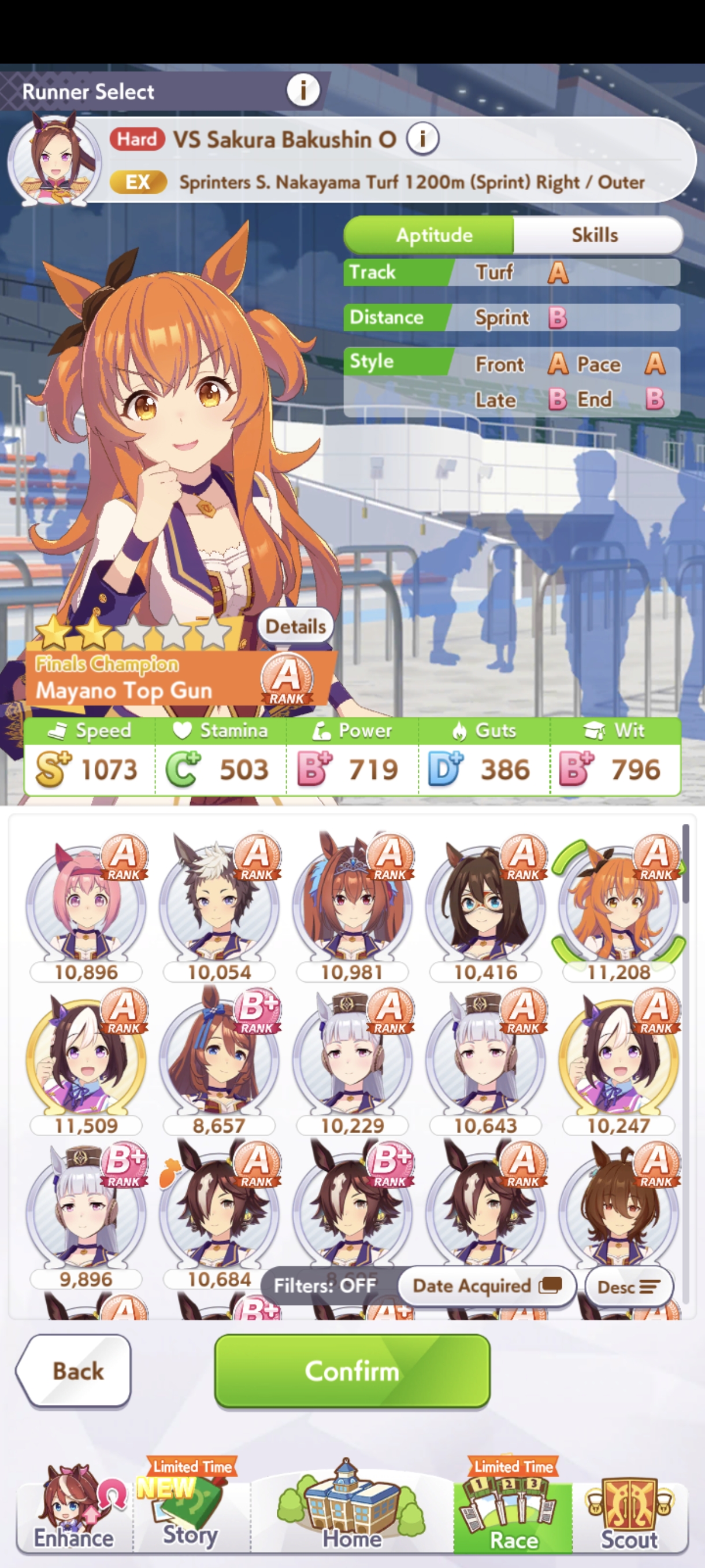
Task: Go Back from runner selection
Action: click(74, 1371)
